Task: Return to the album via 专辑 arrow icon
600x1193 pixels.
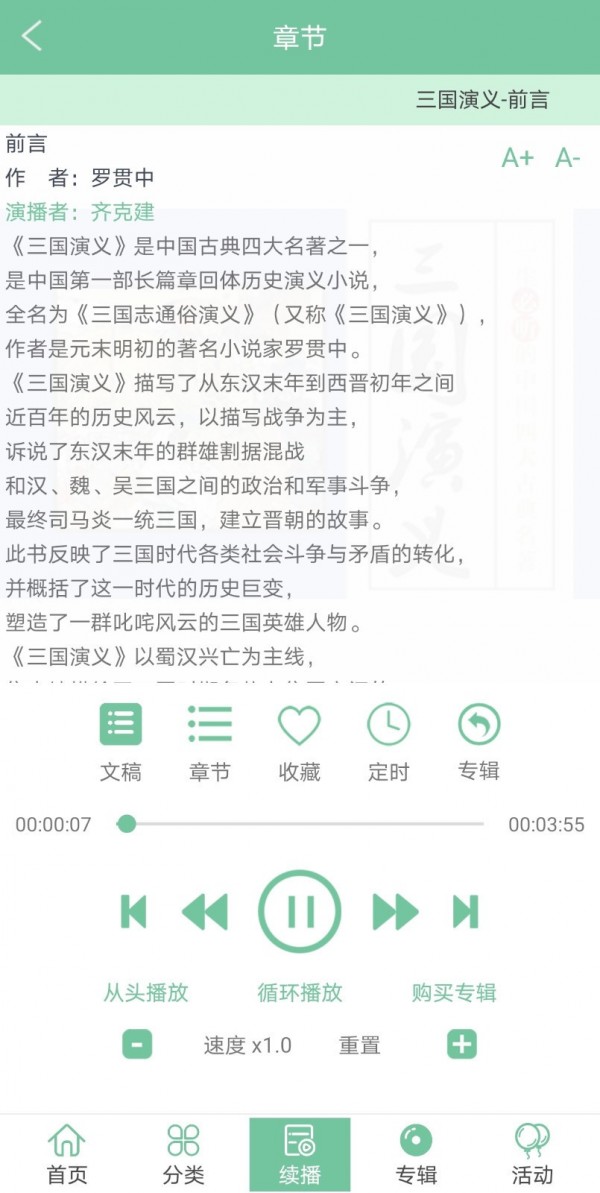Action: [x=478, y=741]
